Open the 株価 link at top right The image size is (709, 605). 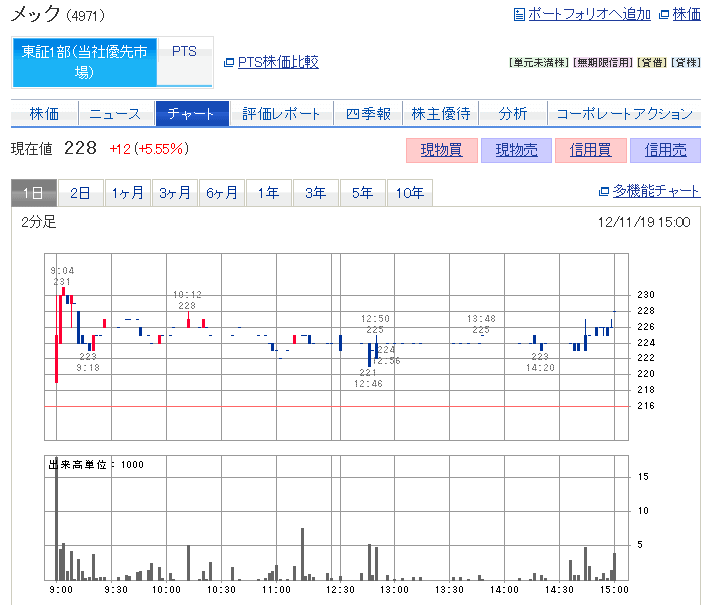686,14
